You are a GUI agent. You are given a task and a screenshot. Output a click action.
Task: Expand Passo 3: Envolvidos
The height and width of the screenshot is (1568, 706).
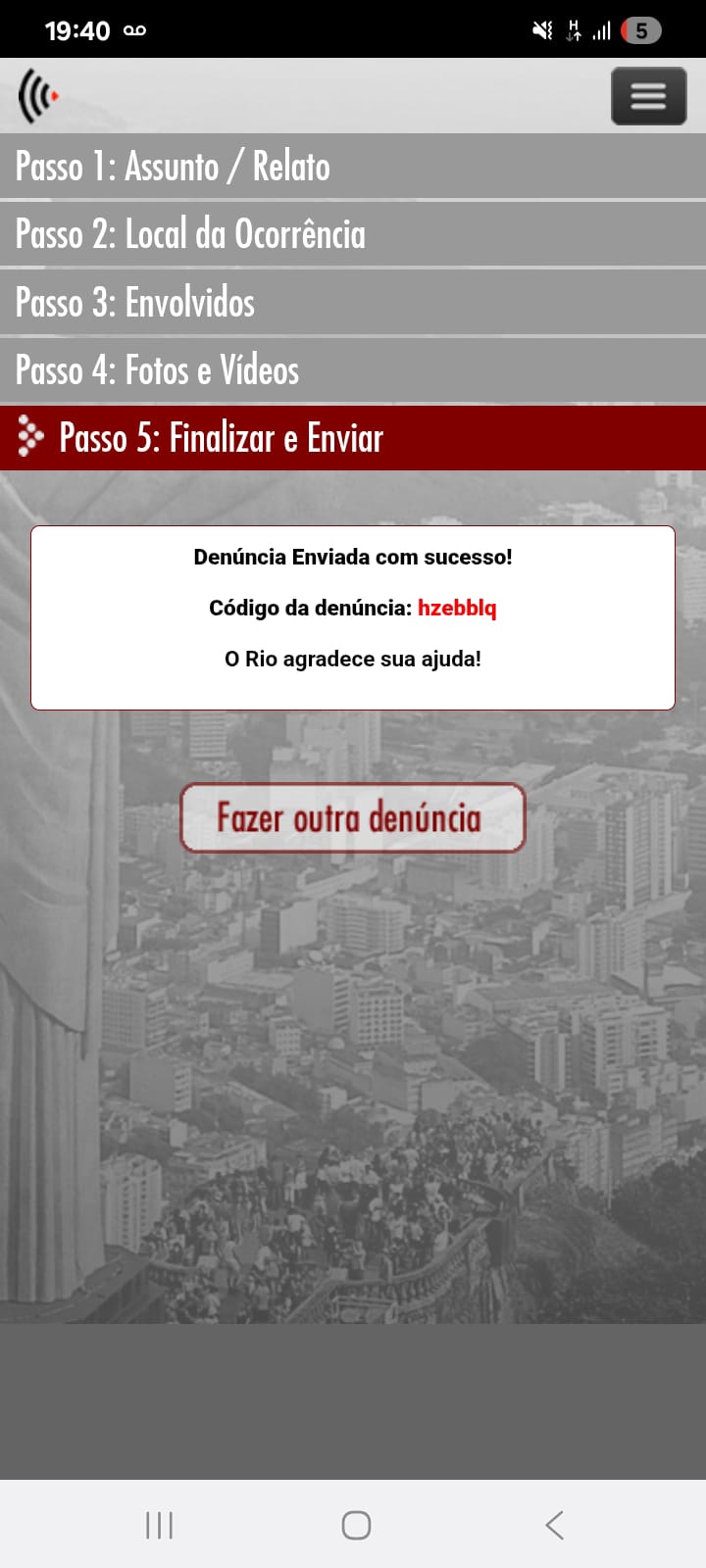click(x=353, y=302)
